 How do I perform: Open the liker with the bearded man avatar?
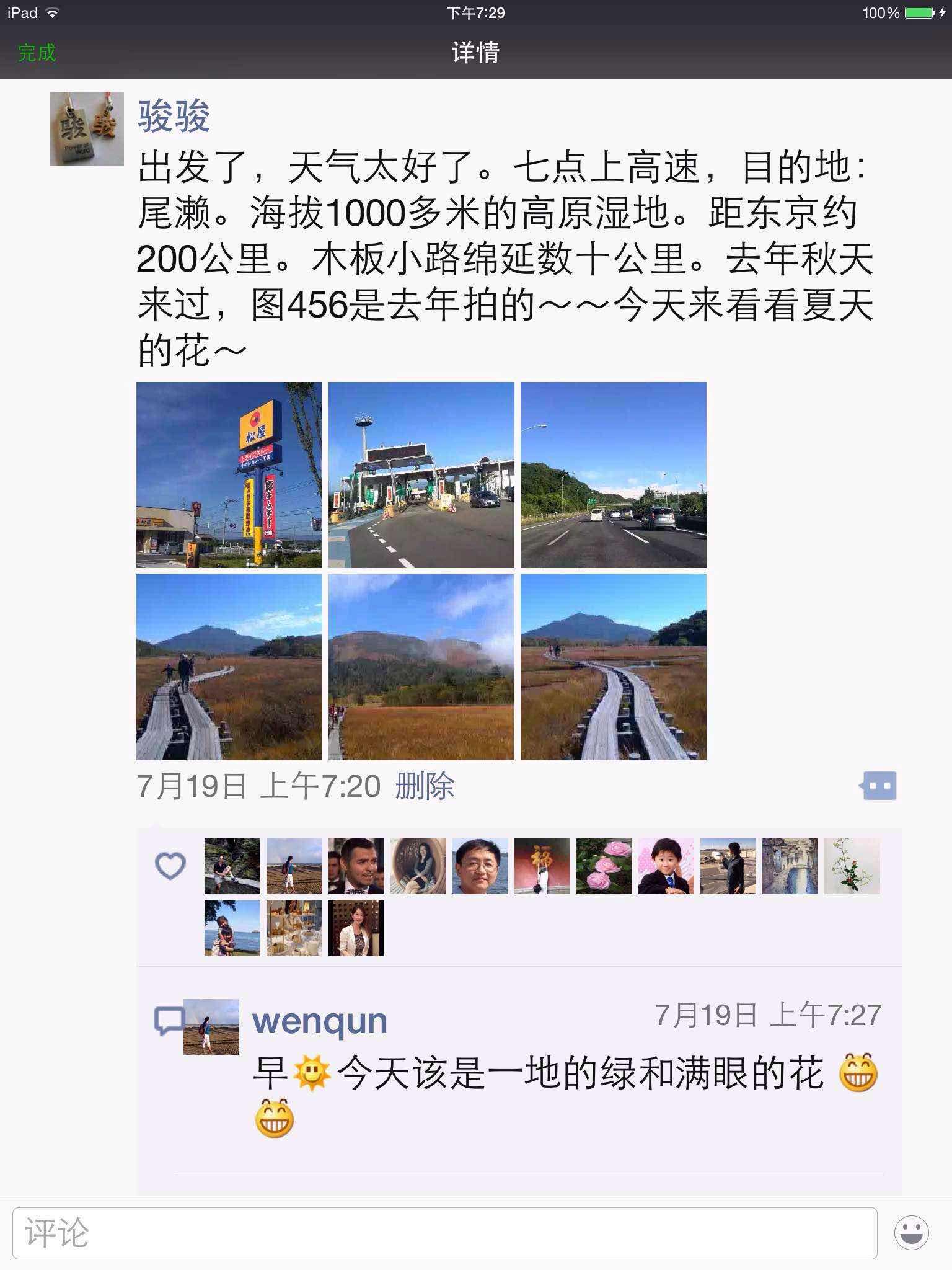(x=356, y=866)
